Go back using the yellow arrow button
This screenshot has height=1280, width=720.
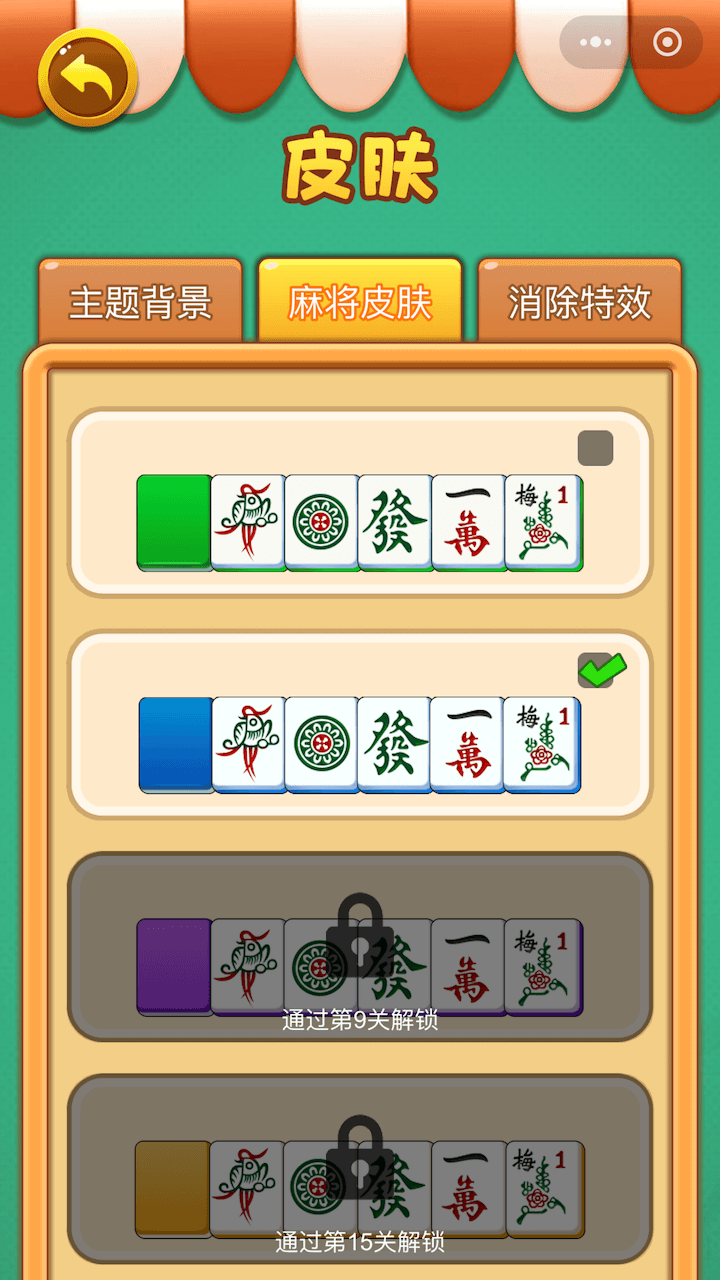pyautogui.click(x=88, y=76)
